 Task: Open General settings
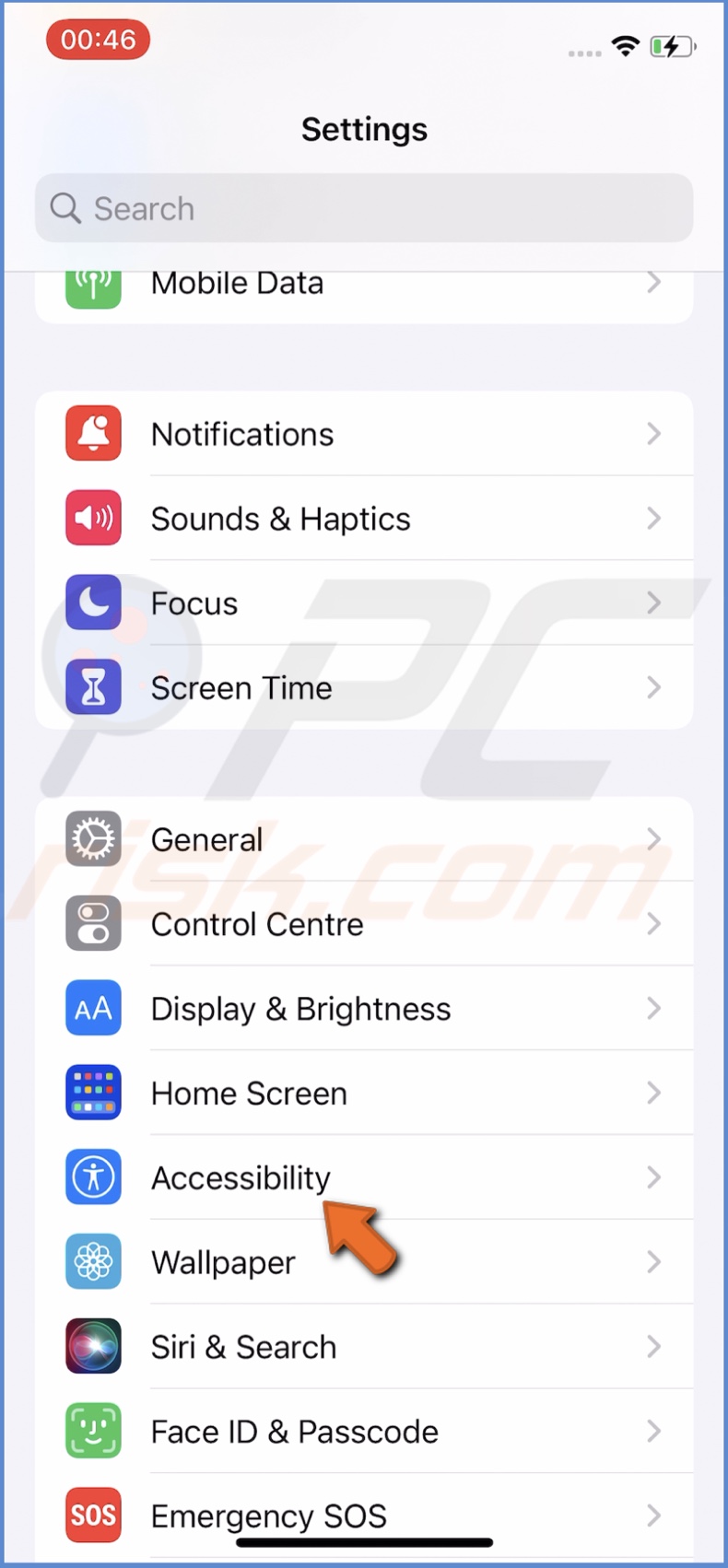click(x=364, y=839)
